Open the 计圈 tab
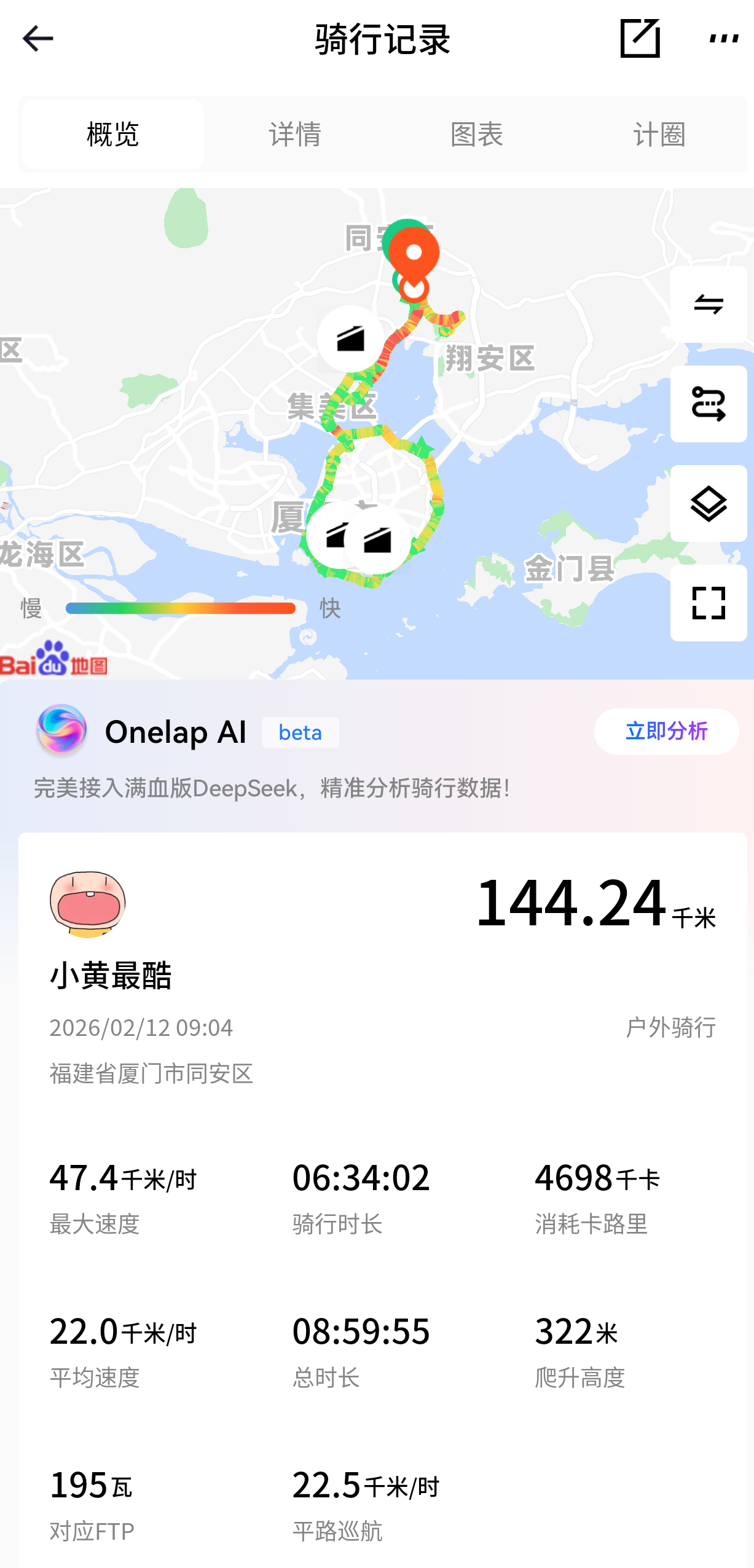The height and width of the screenshot is (1568, 754). pos(659,135)
